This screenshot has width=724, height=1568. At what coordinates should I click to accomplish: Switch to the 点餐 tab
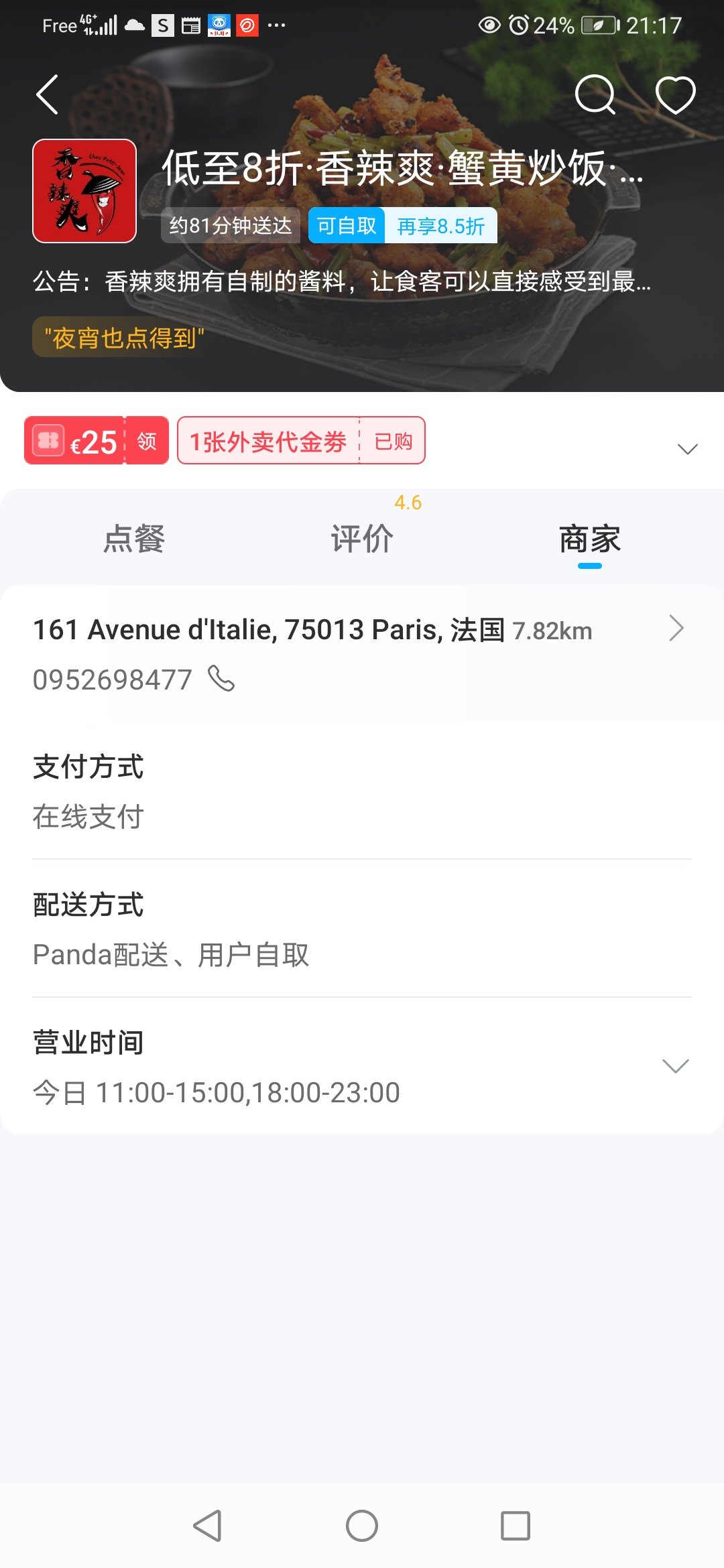click(x=134, y=539)
